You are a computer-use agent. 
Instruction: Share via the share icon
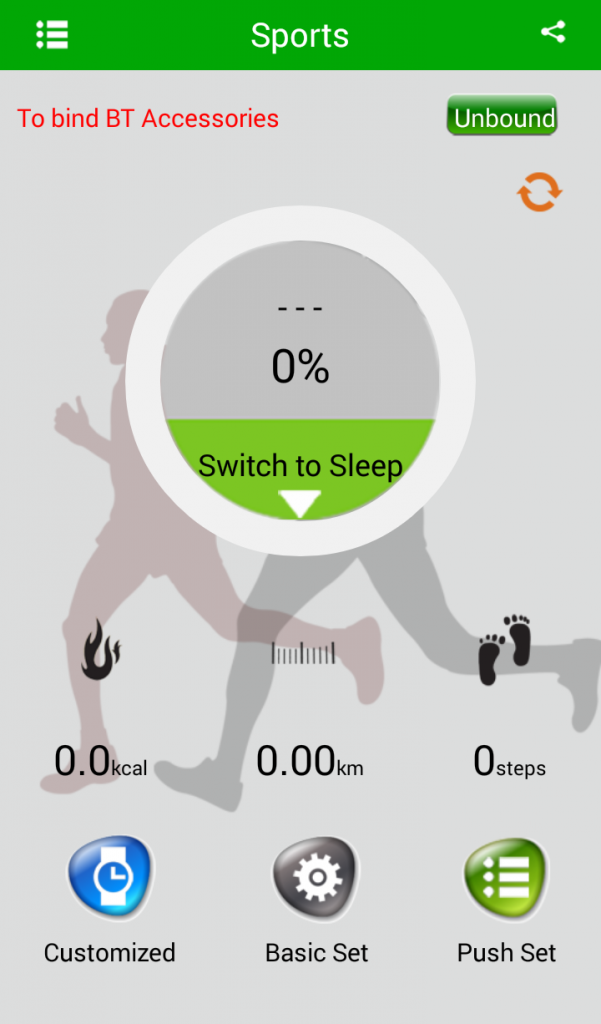point(553,32)
